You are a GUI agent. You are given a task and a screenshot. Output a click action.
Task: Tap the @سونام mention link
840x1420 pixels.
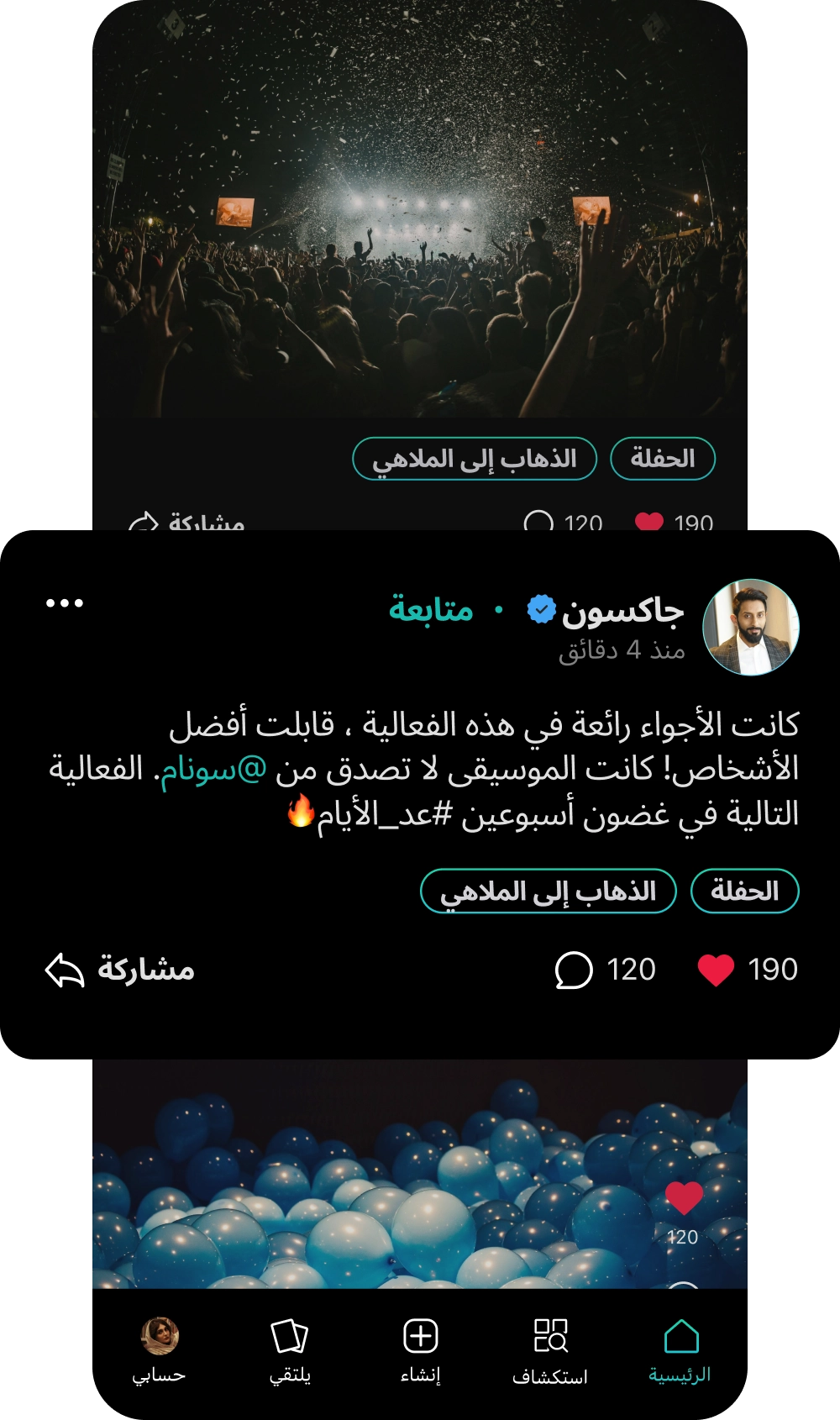[214, 769]
